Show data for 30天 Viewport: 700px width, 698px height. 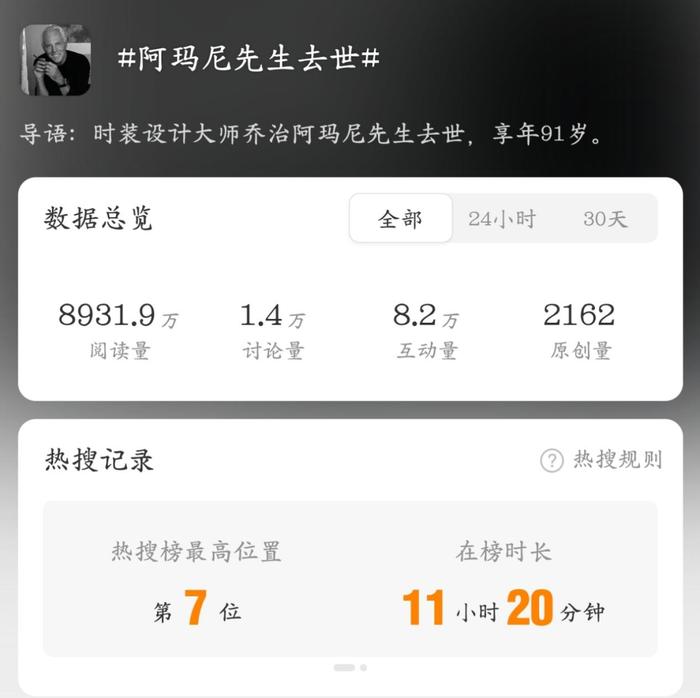point(605,219)
